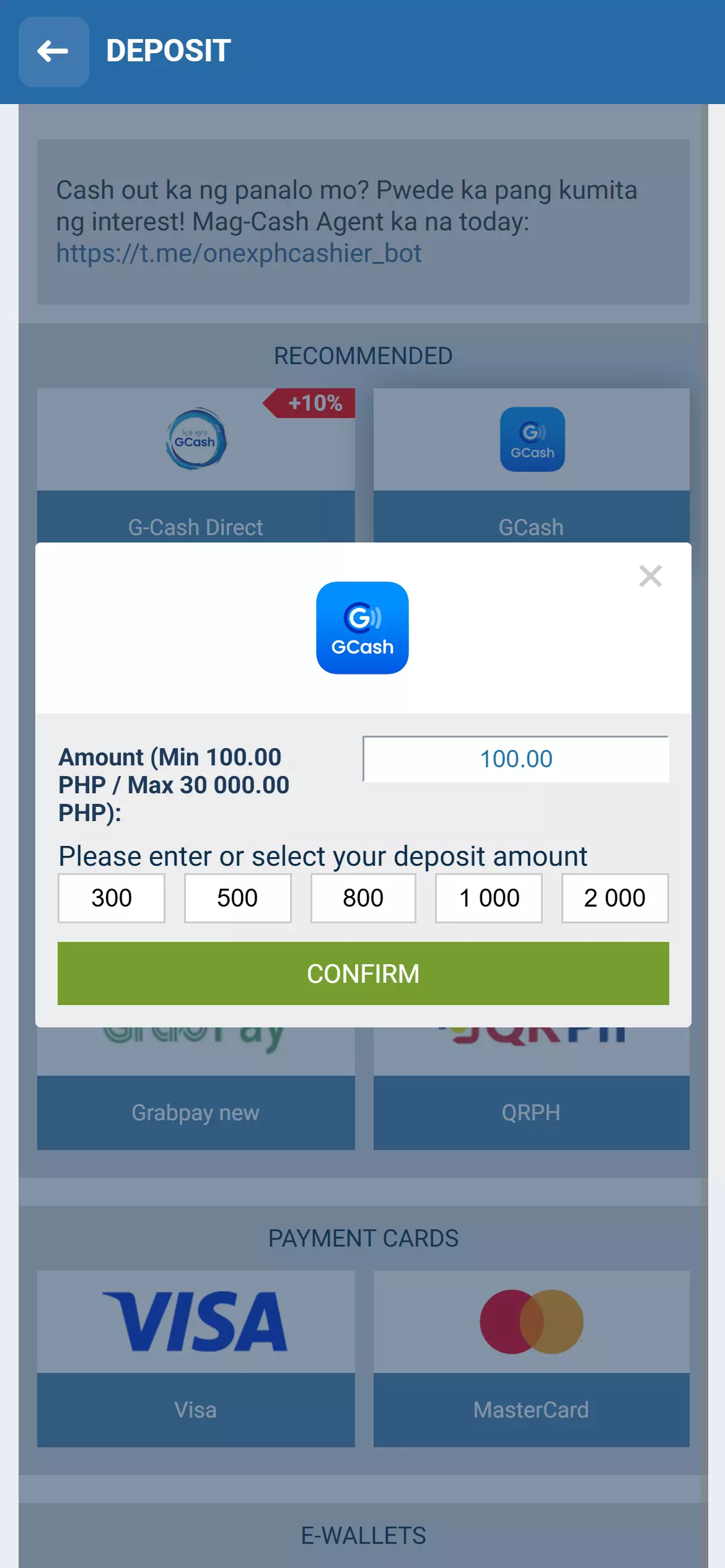Pick the 800 preset amount
Screen dimensions: 725x1568
363,898
